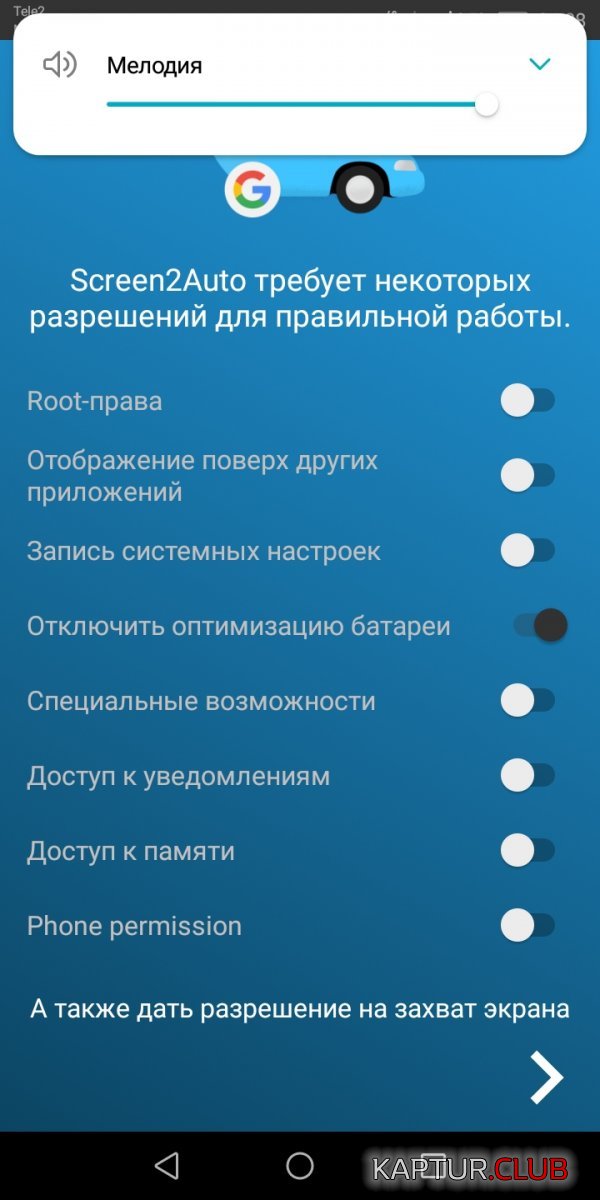600x1200 pixels.
Task: Turn on Доступ к памяти
Action: (528, 851)
